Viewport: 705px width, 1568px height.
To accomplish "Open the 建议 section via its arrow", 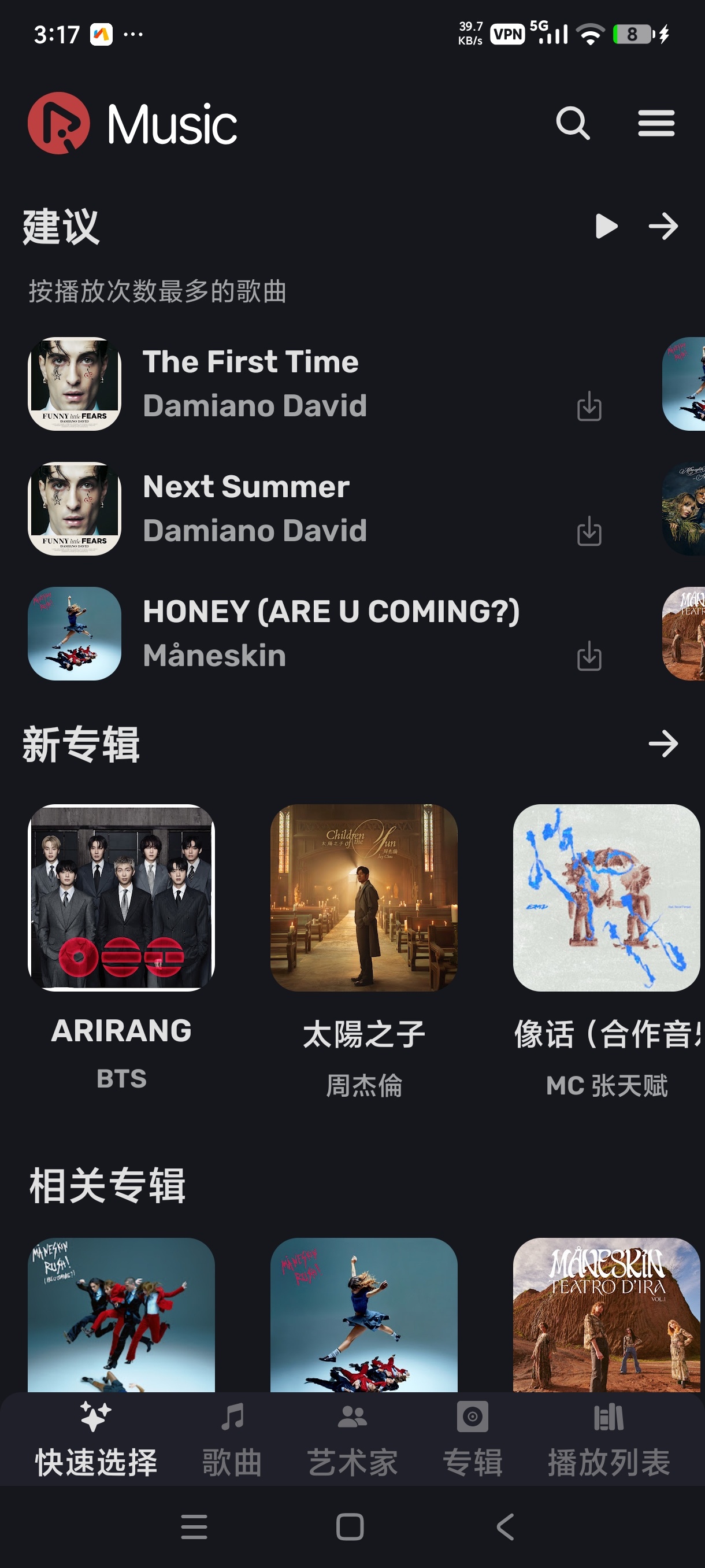I will click(663, 226).
